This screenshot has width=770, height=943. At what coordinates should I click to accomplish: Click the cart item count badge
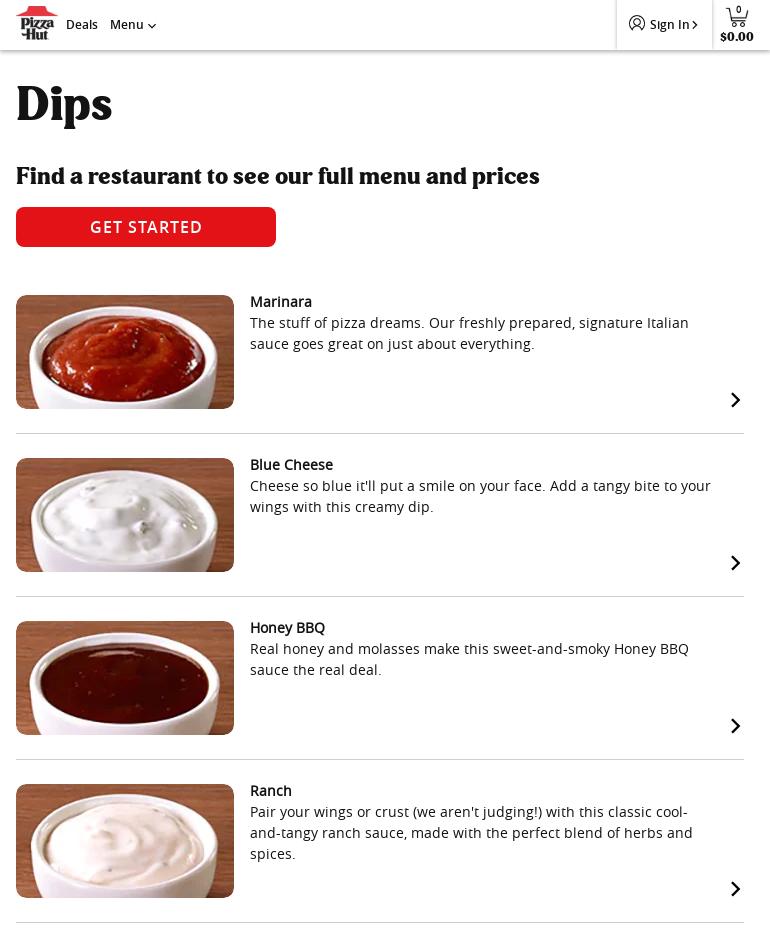click(739, 9)
